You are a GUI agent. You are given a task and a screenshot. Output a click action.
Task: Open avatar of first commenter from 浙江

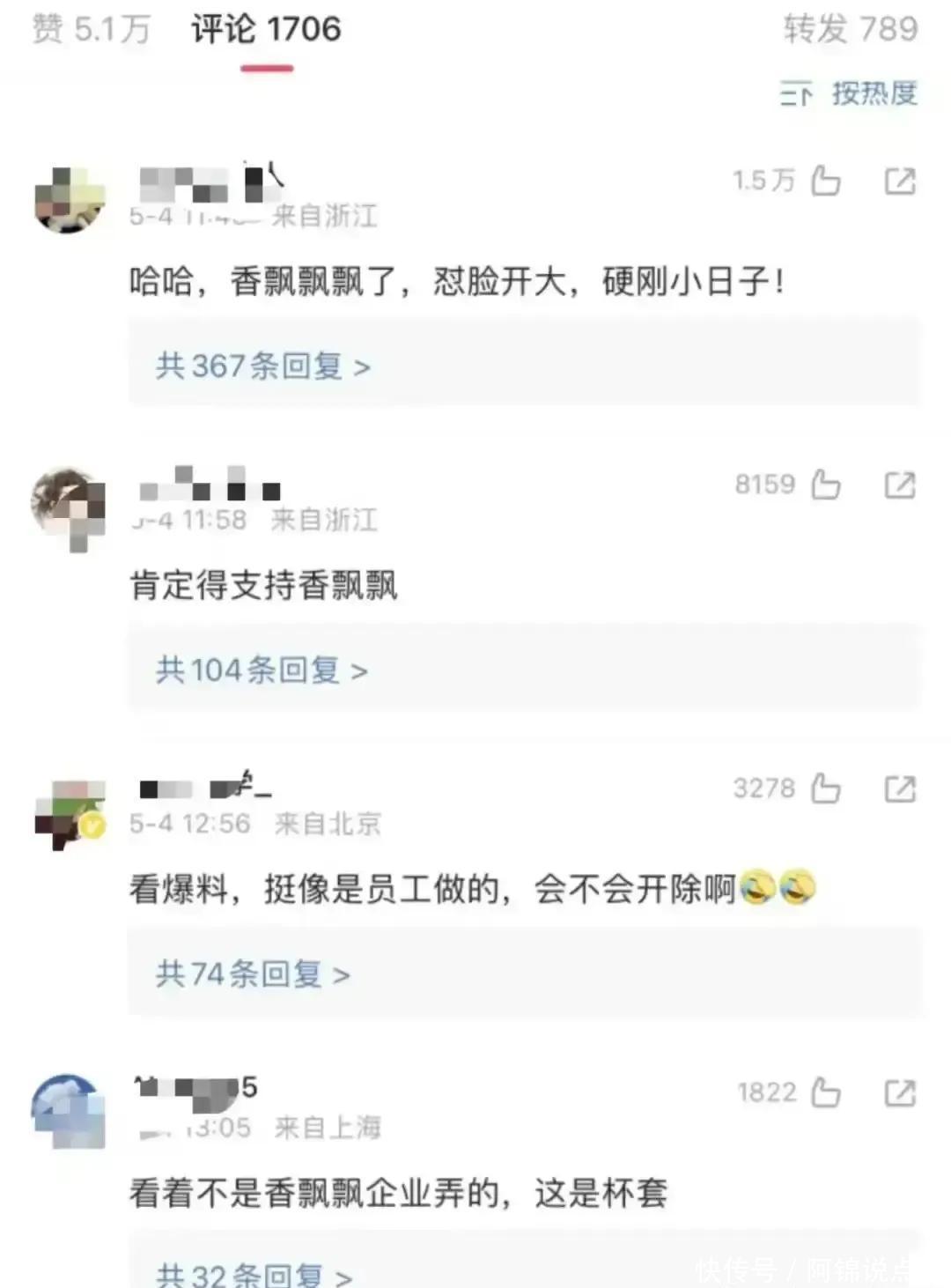click(x=69, y=199)
